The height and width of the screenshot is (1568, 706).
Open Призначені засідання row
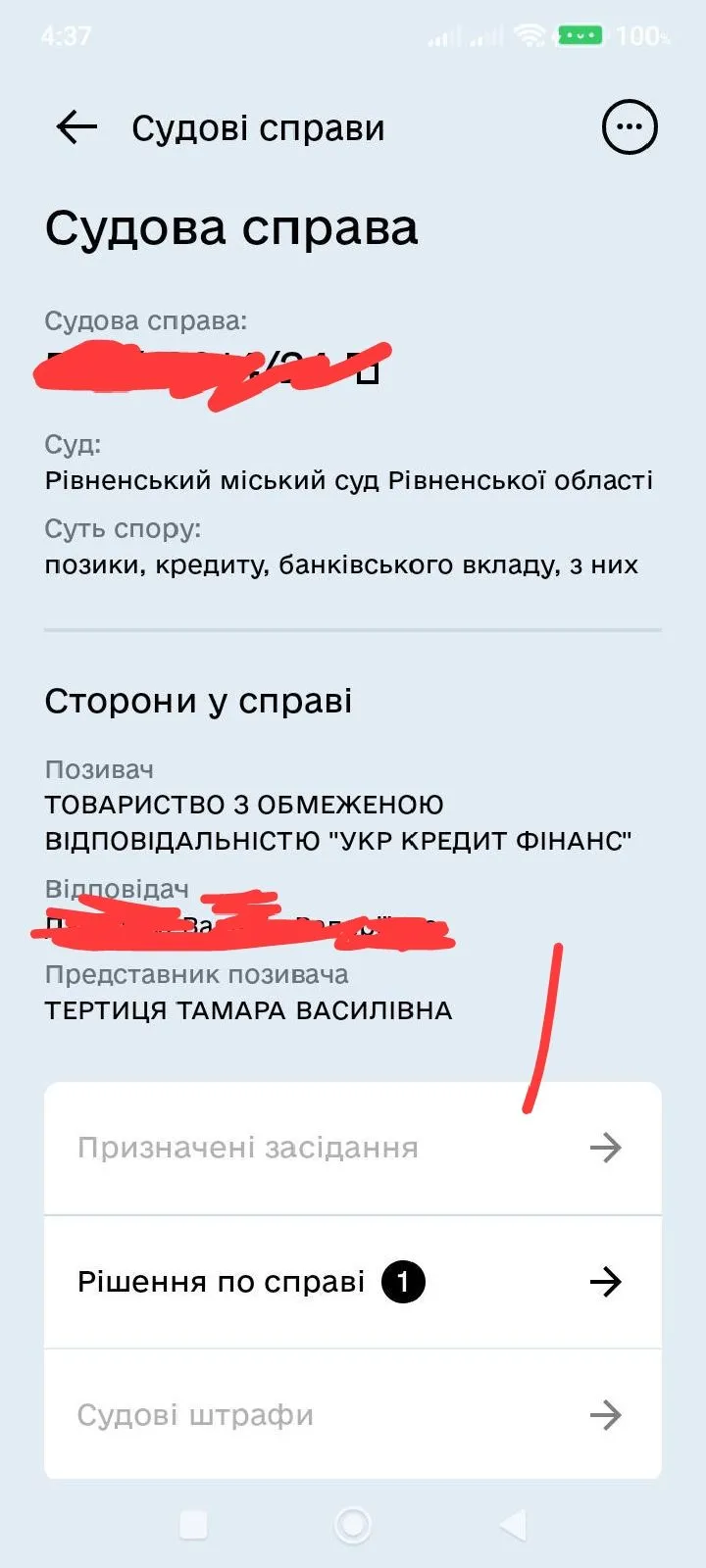(353, 1148)
